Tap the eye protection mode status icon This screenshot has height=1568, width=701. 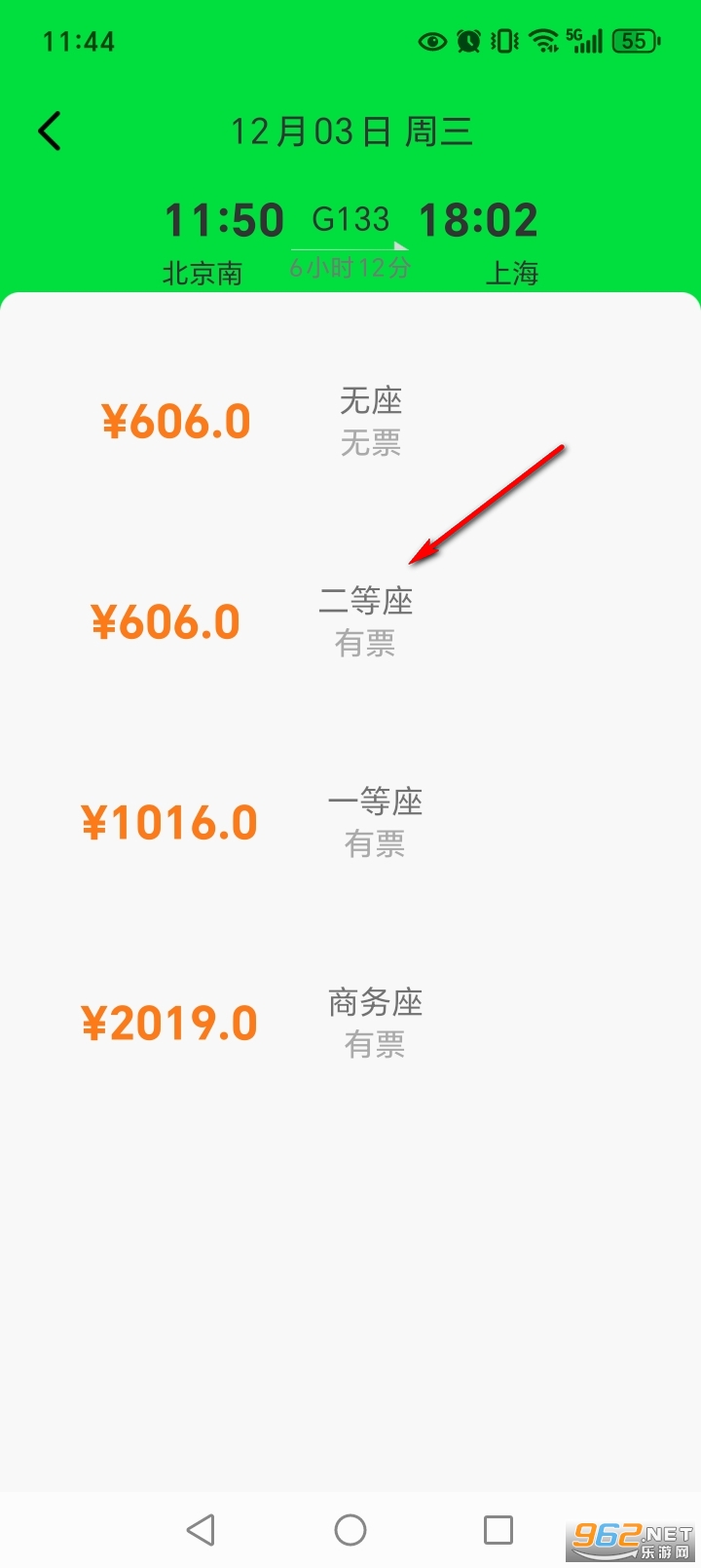(430, 41)
